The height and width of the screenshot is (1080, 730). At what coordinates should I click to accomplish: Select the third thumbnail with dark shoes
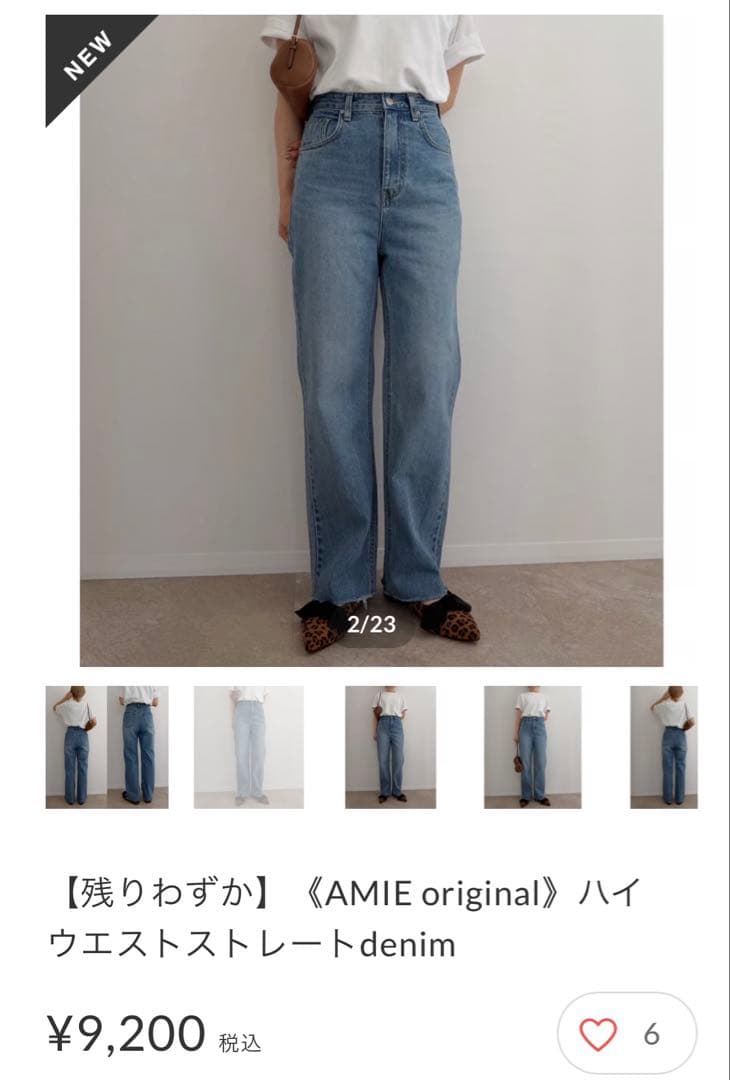[390, 746]
